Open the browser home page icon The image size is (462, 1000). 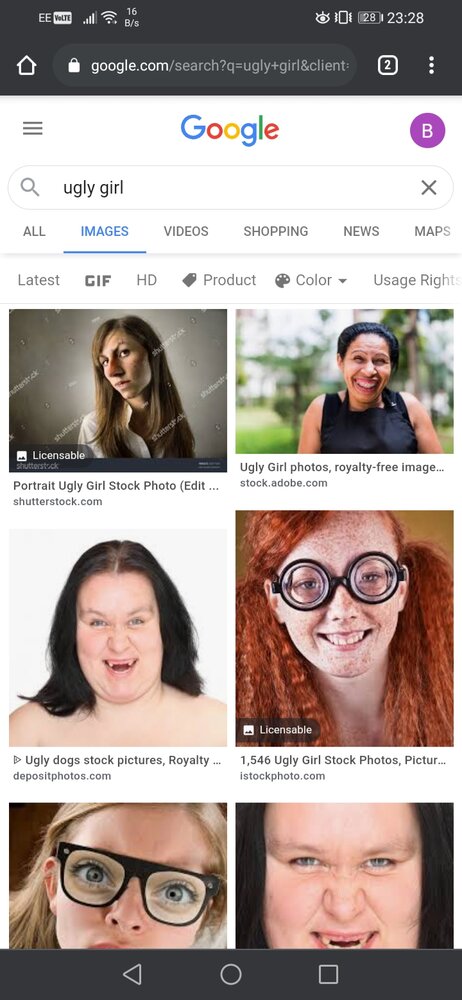tap(26, 65)
